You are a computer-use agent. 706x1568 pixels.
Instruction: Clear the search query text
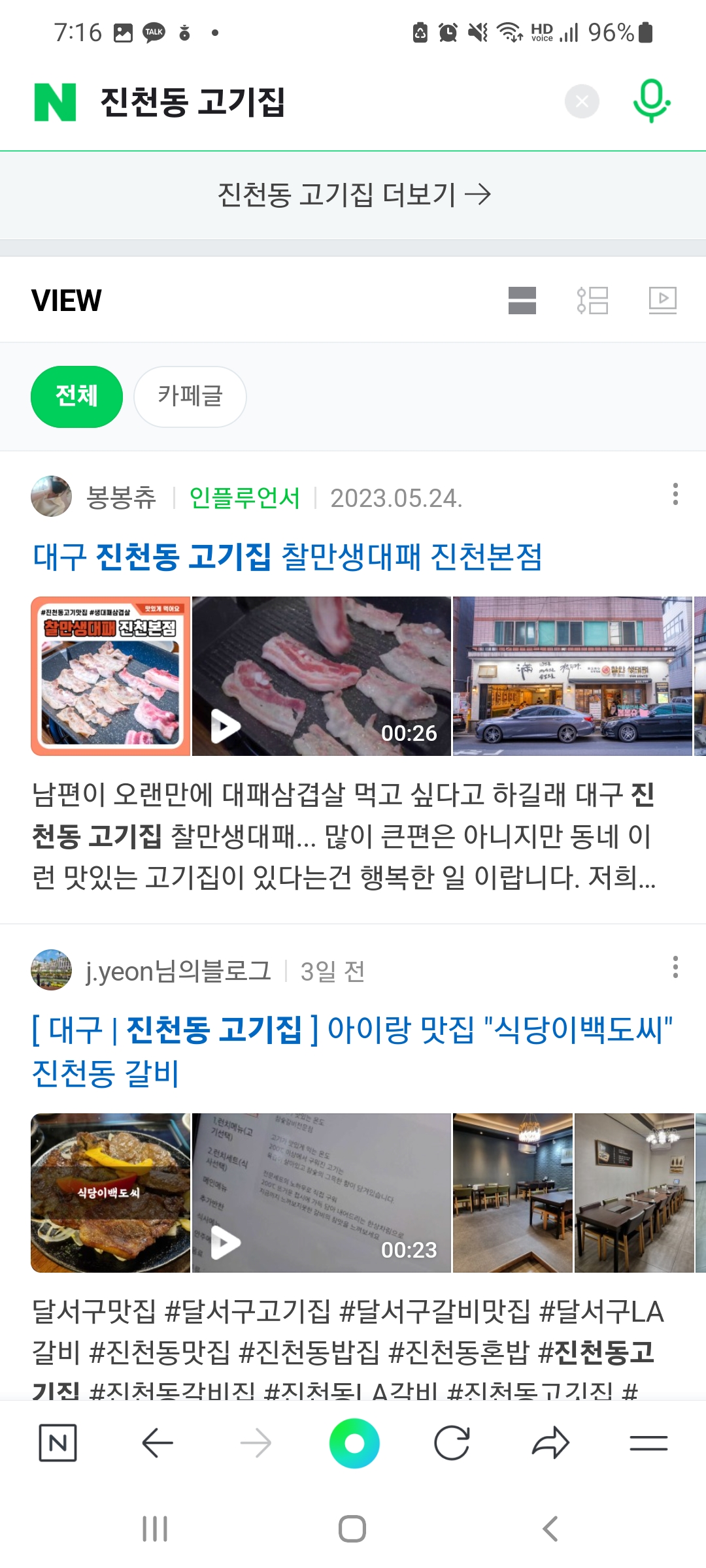[582, 101]
